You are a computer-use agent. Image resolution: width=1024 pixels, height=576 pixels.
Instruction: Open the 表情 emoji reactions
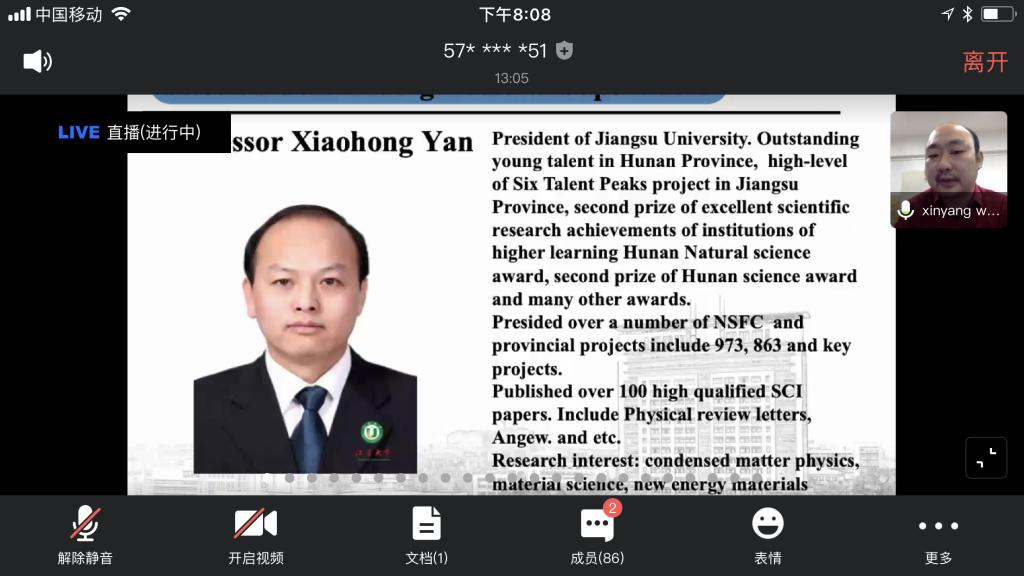point(767,534)
